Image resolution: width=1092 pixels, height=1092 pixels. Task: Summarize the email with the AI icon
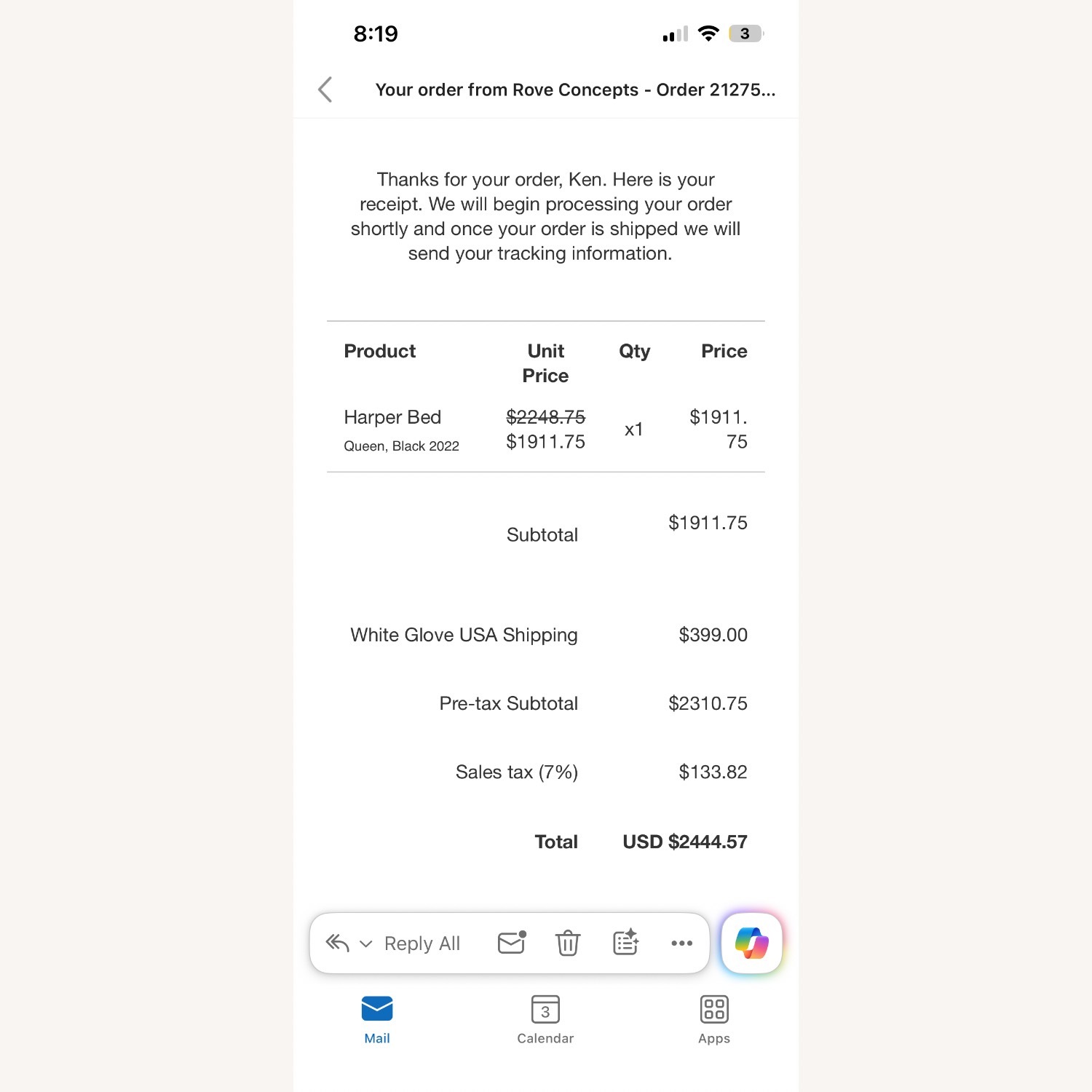(625, 942)
